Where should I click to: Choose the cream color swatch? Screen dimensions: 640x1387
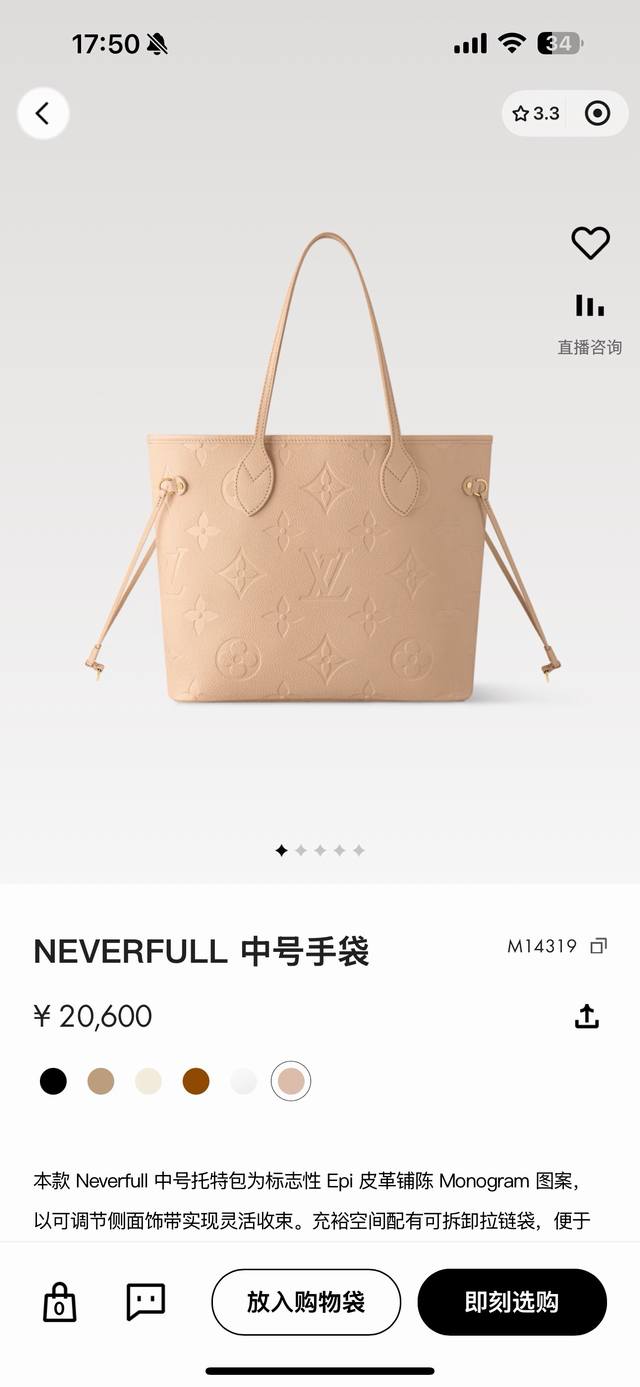148,1081
